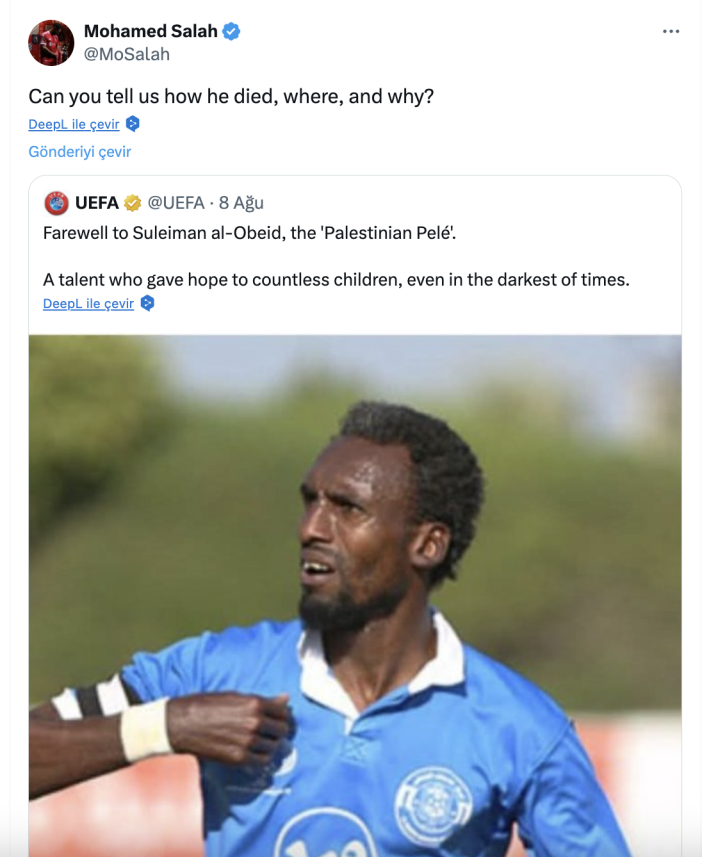Tap Gönderiyi çevir to translate the post
Viewport: 702px width, 857px height.
tap(80, 152)
